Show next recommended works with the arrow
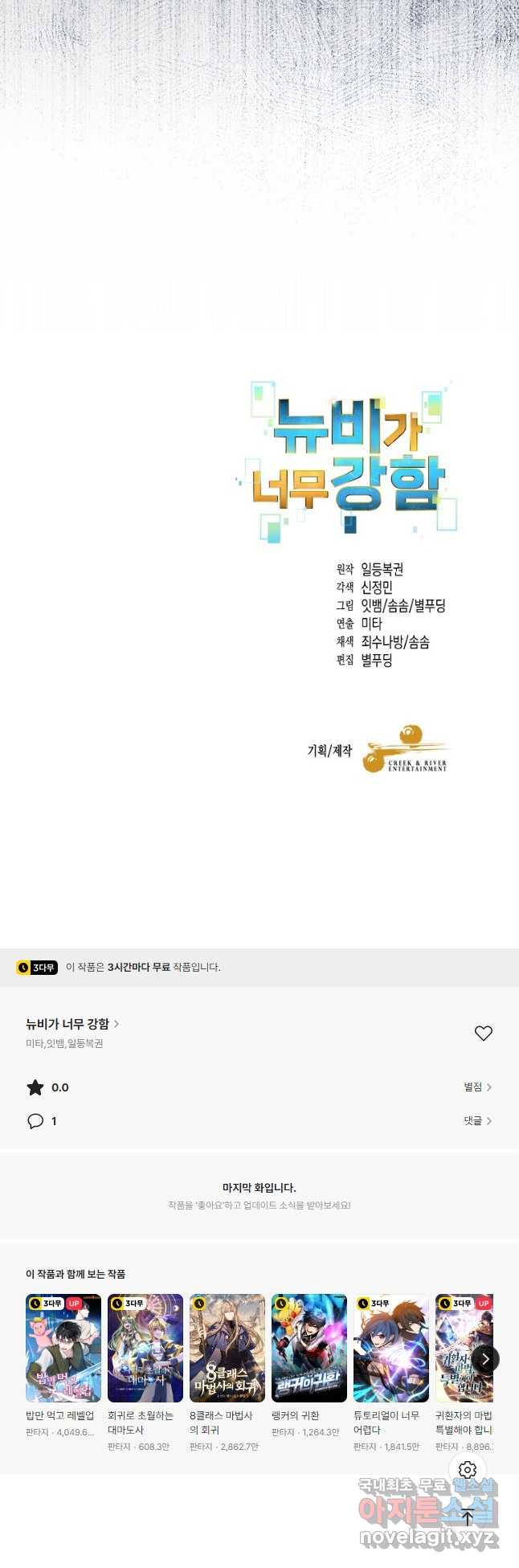 click(485, 1359)
